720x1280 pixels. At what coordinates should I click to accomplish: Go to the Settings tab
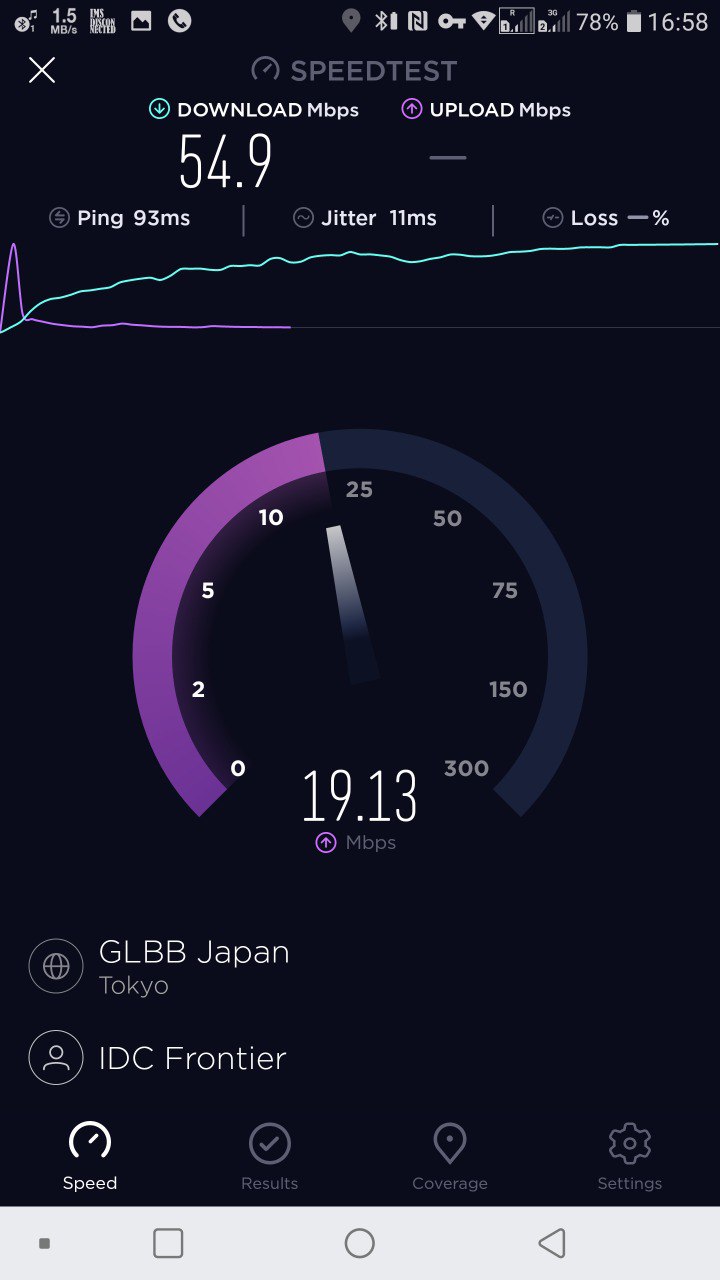[629, 1156]
